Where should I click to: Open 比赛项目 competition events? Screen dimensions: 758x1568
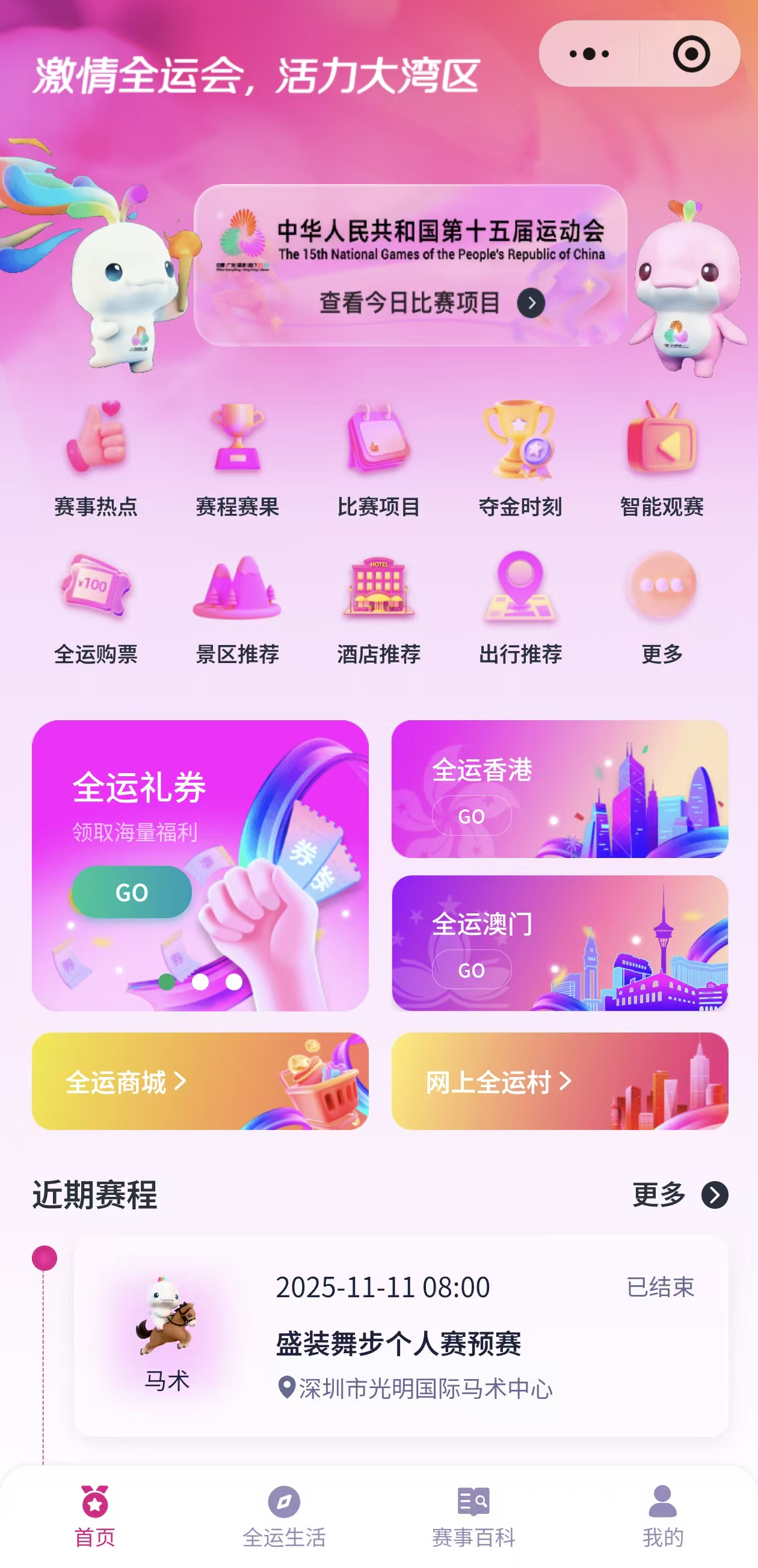coord(378,459)
